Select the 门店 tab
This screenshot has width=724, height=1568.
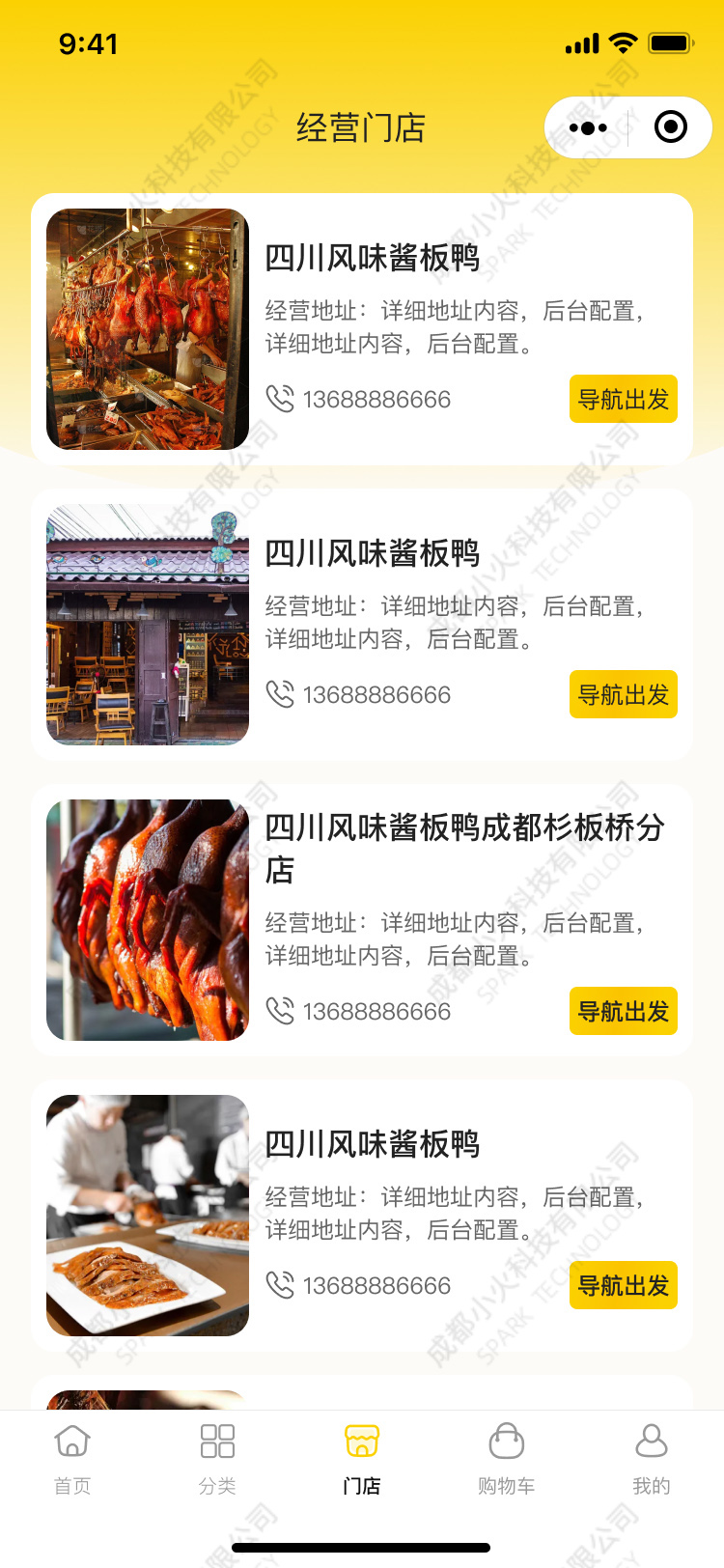coord(362,1459)
